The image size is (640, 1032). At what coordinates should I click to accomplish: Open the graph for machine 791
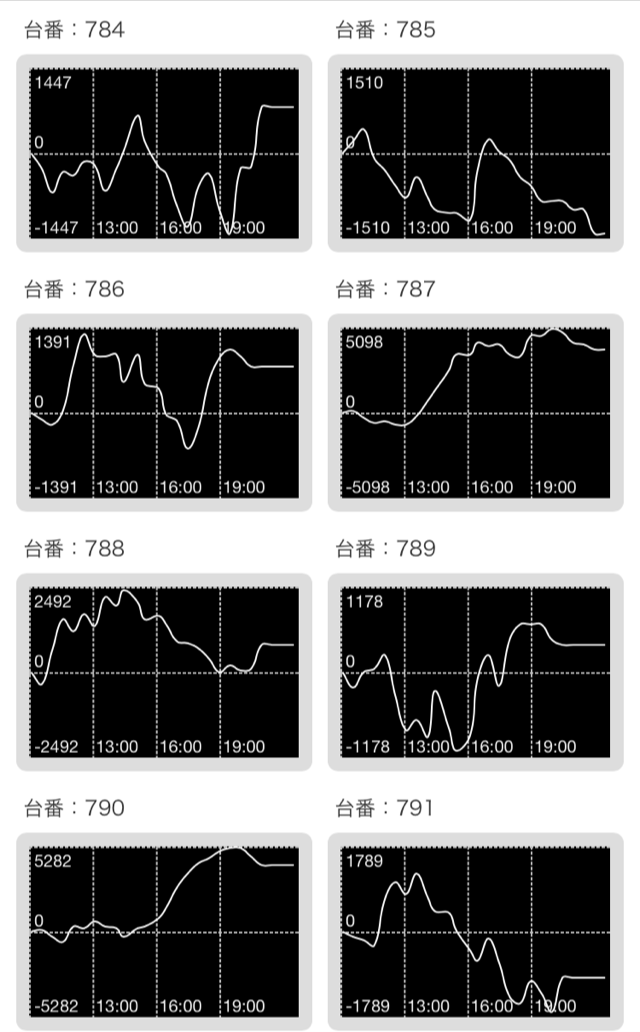pos(475,931)
